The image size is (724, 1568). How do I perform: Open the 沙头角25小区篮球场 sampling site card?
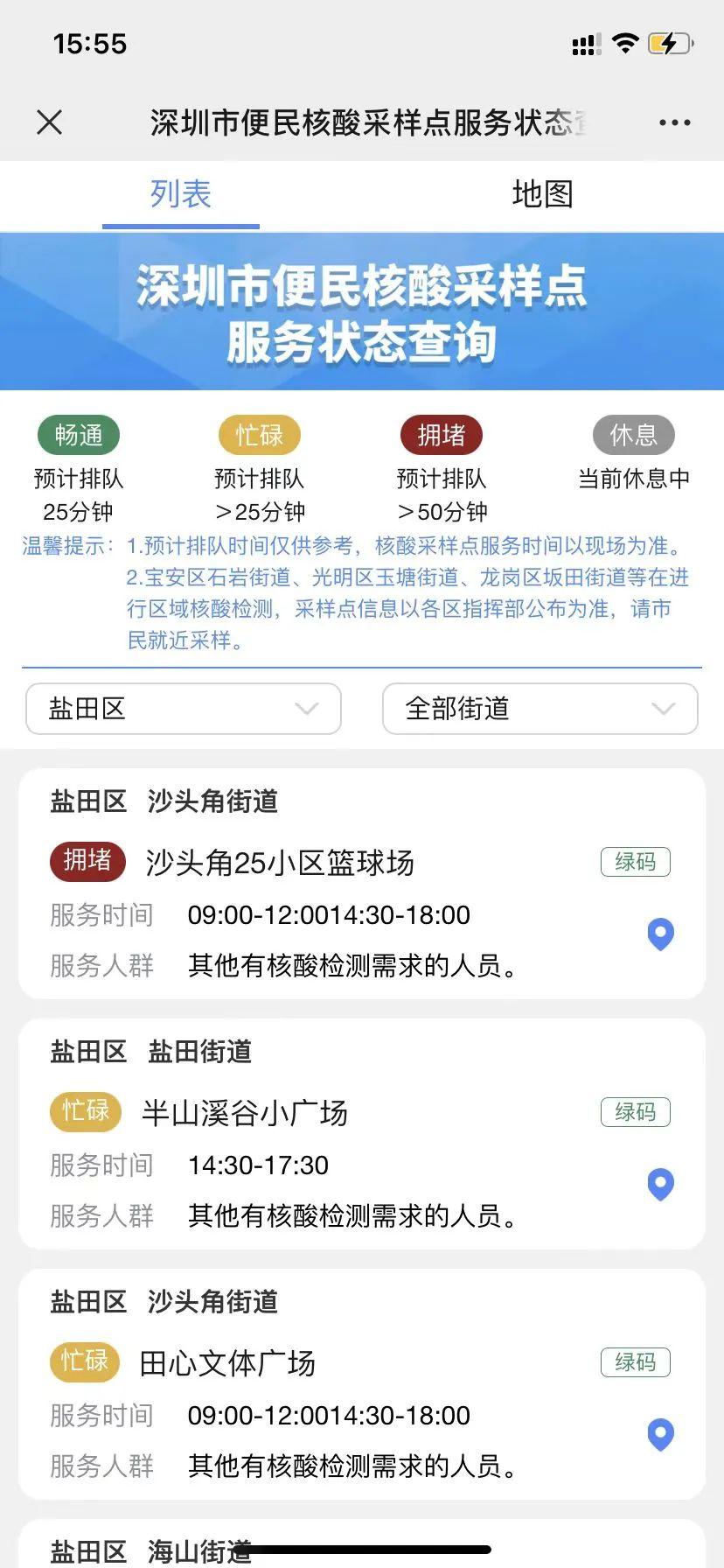pos(280,864)
